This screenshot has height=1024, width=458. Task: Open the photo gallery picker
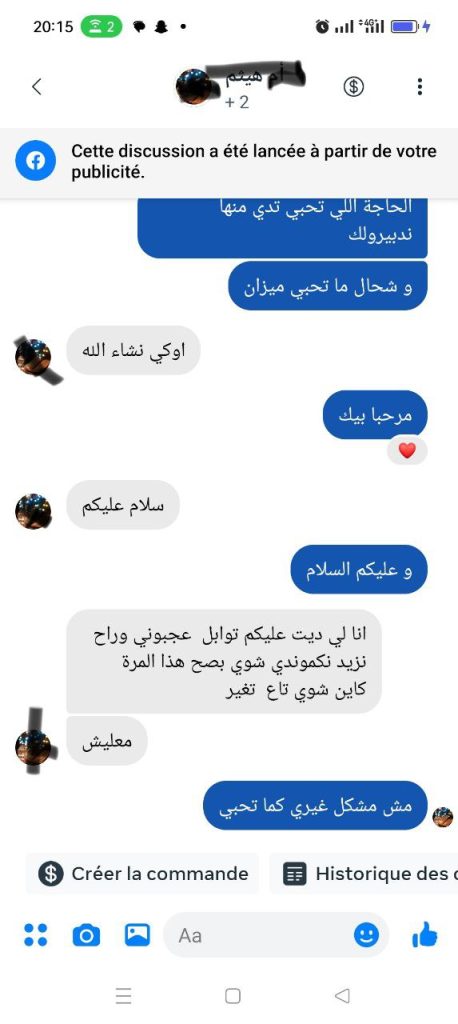point(137,935)
